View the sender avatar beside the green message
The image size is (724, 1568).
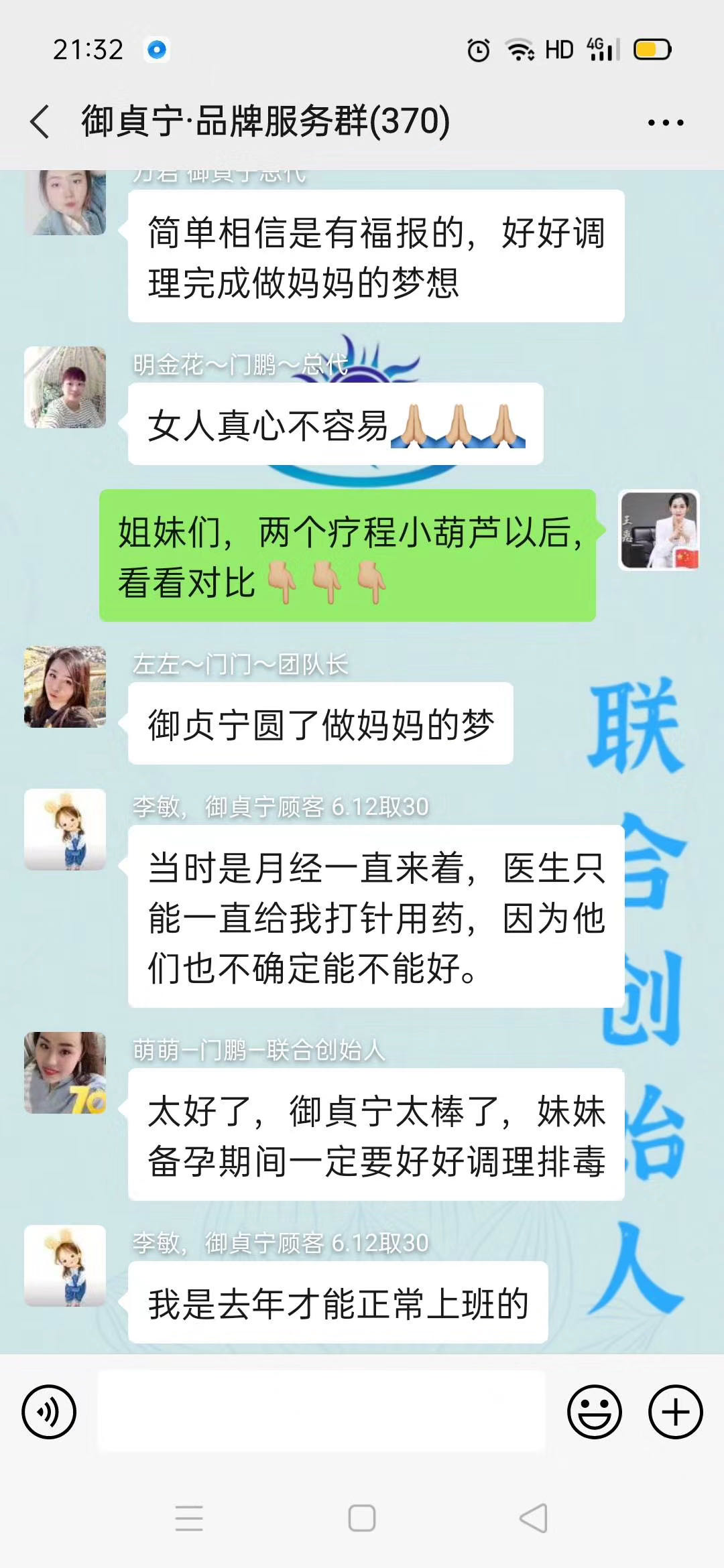click(x=659, y=530)
